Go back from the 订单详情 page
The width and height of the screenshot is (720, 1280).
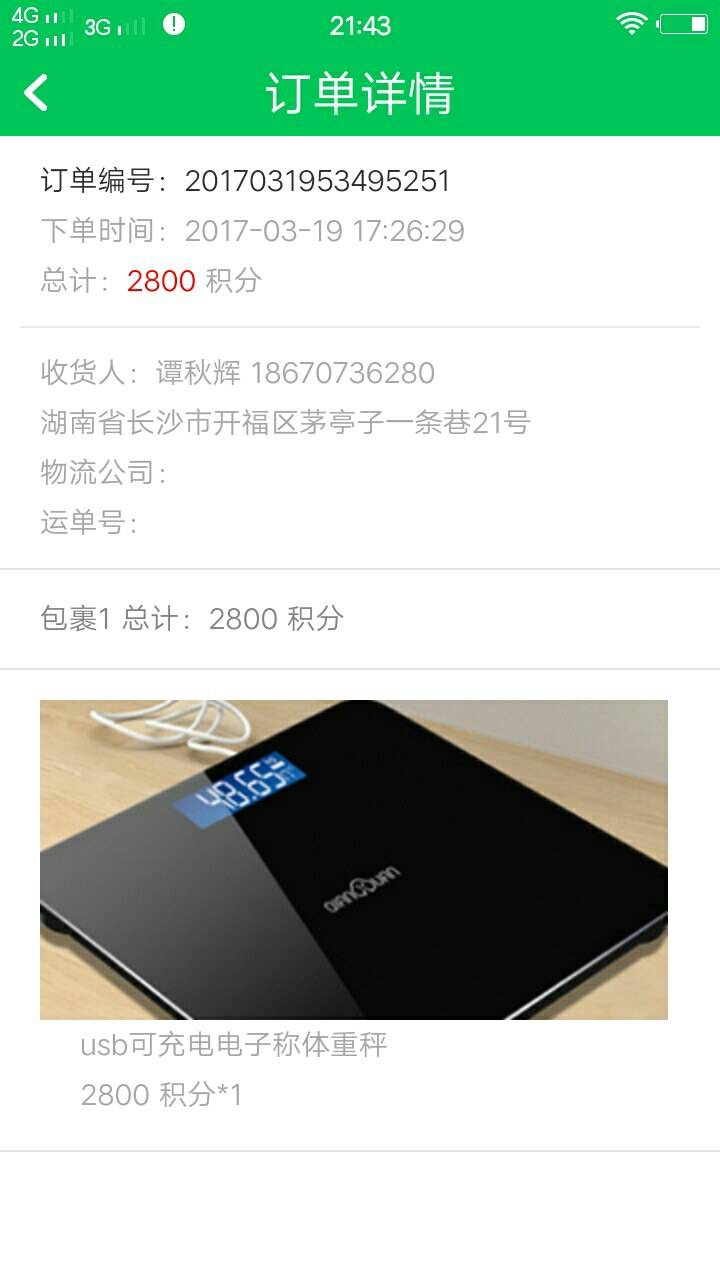tap(36, 93)
